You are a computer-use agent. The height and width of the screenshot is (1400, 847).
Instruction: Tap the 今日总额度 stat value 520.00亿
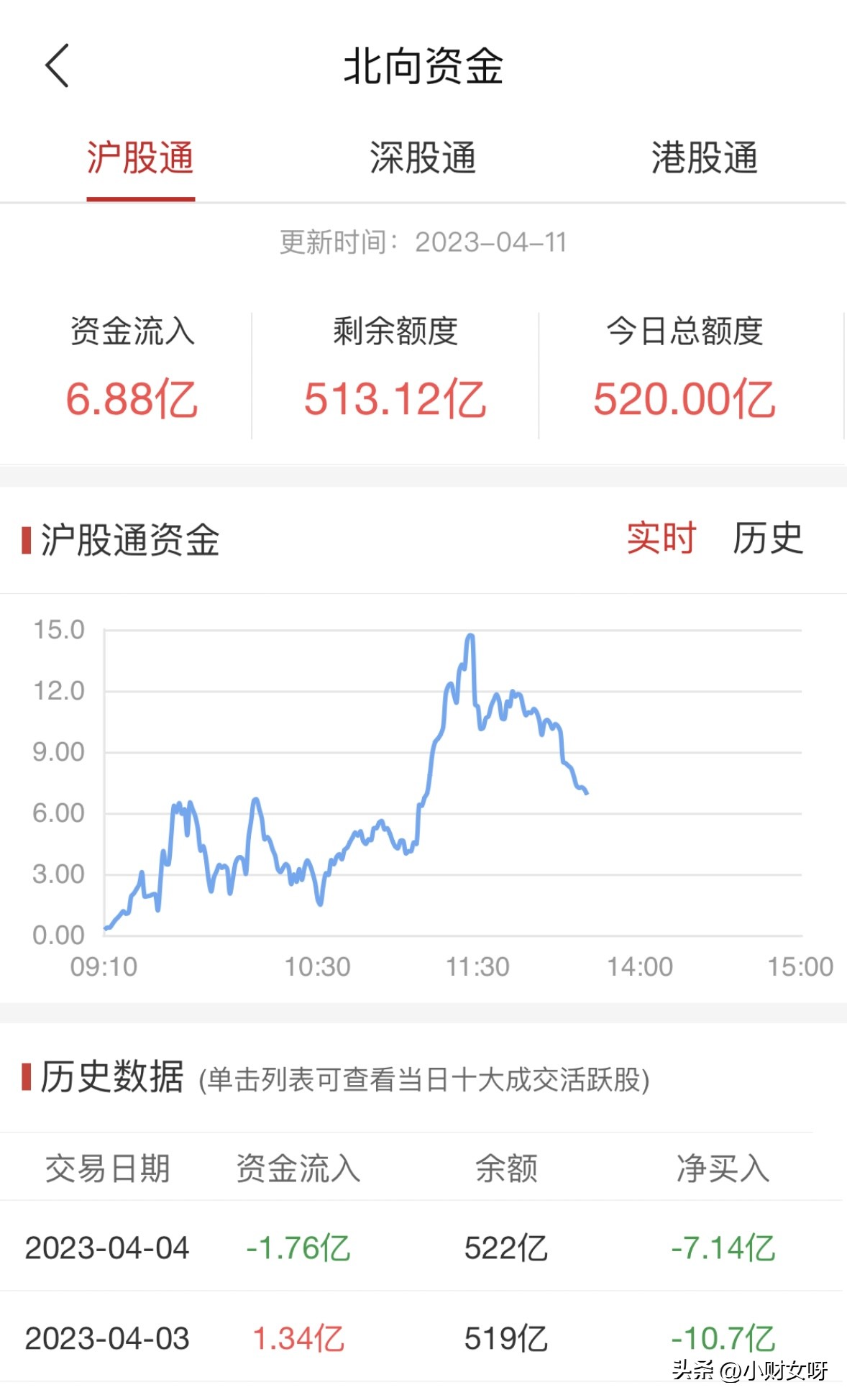pyautogui.click(x=685, y=400)
